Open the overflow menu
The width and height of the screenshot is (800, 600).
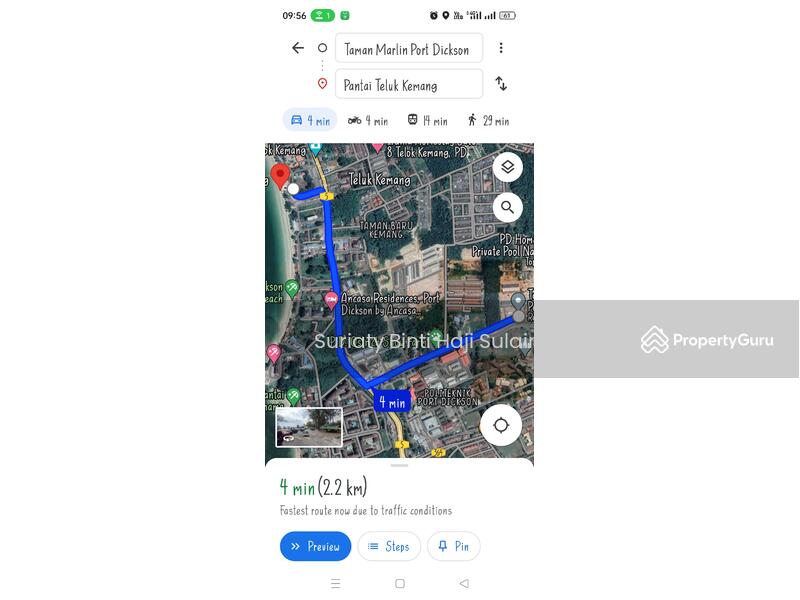pos(501,48)
